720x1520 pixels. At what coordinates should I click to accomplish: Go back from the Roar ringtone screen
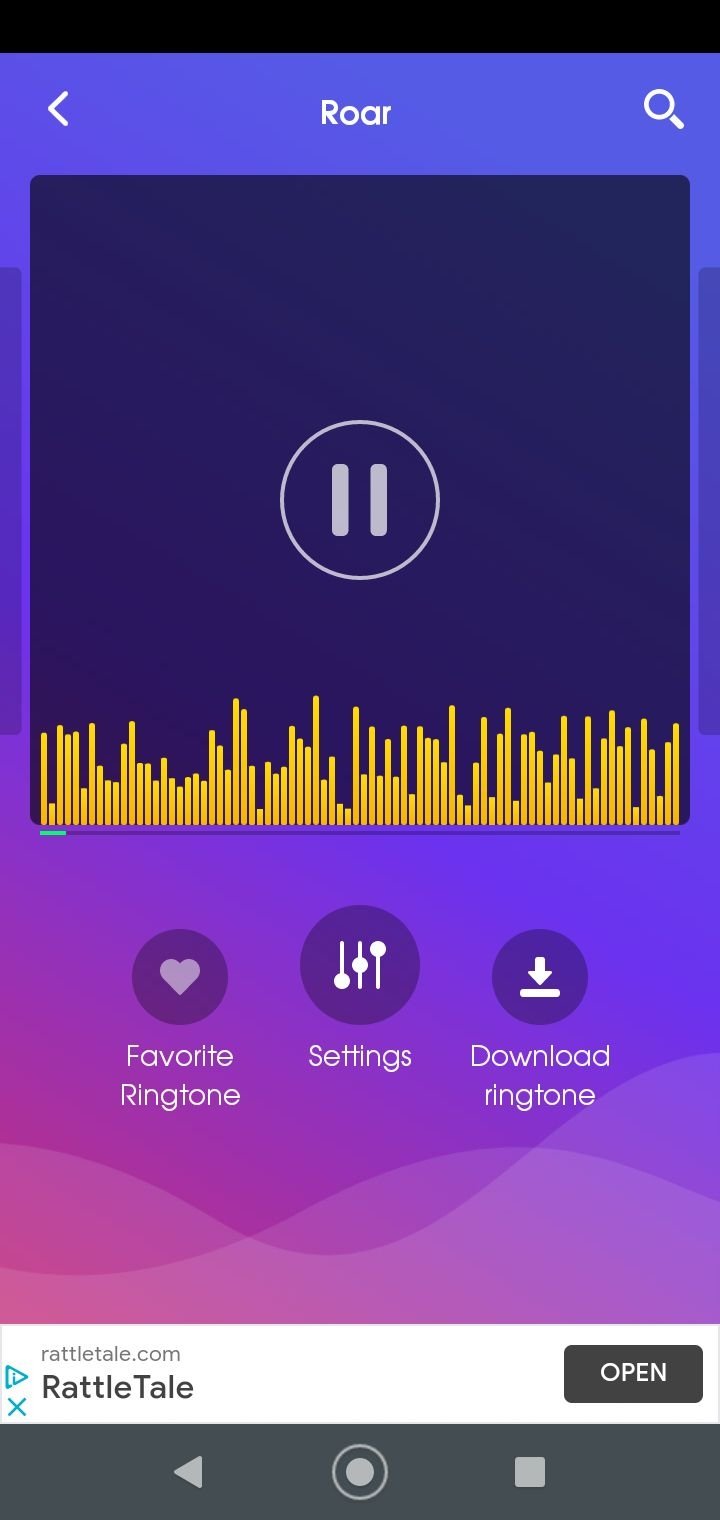coord(59,109)
